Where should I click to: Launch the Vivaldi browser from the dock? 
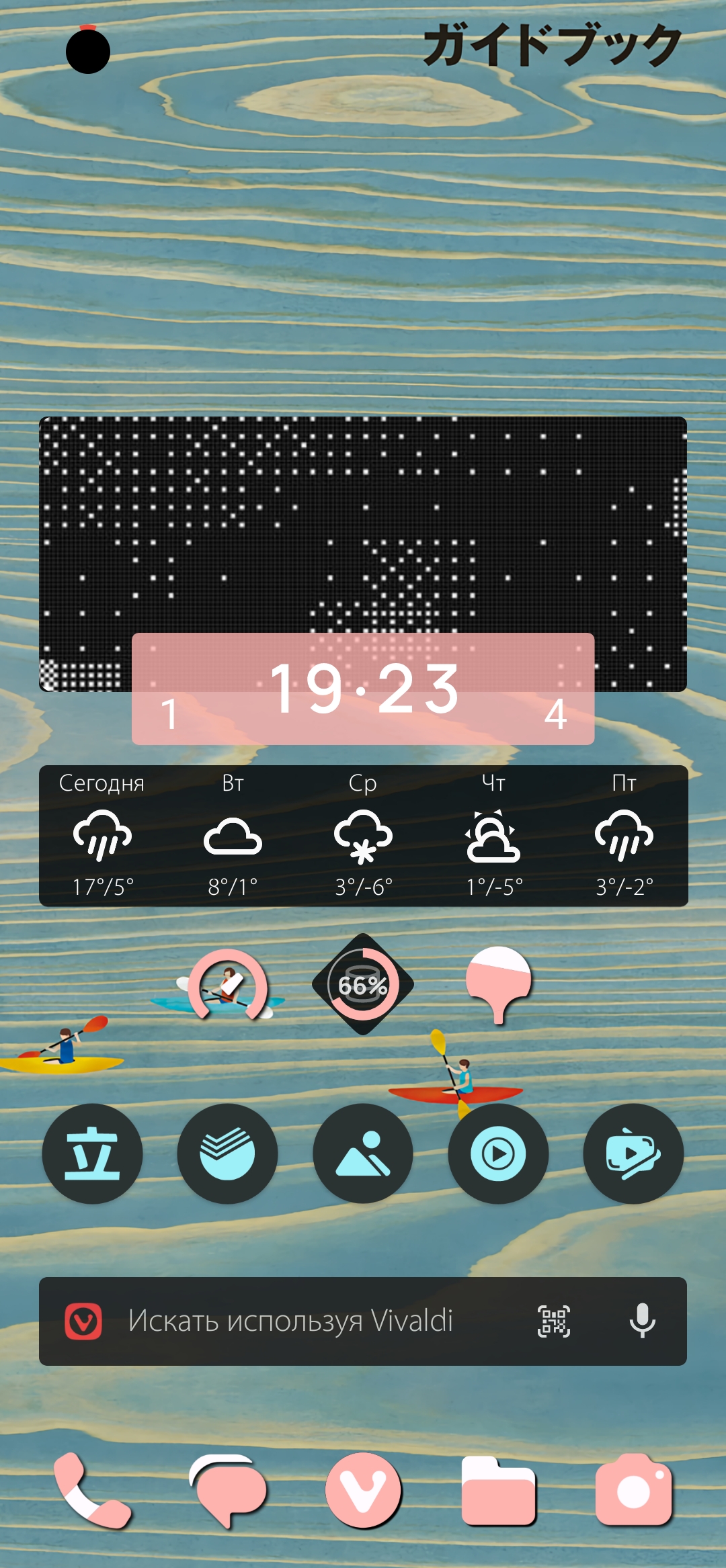364,1490
